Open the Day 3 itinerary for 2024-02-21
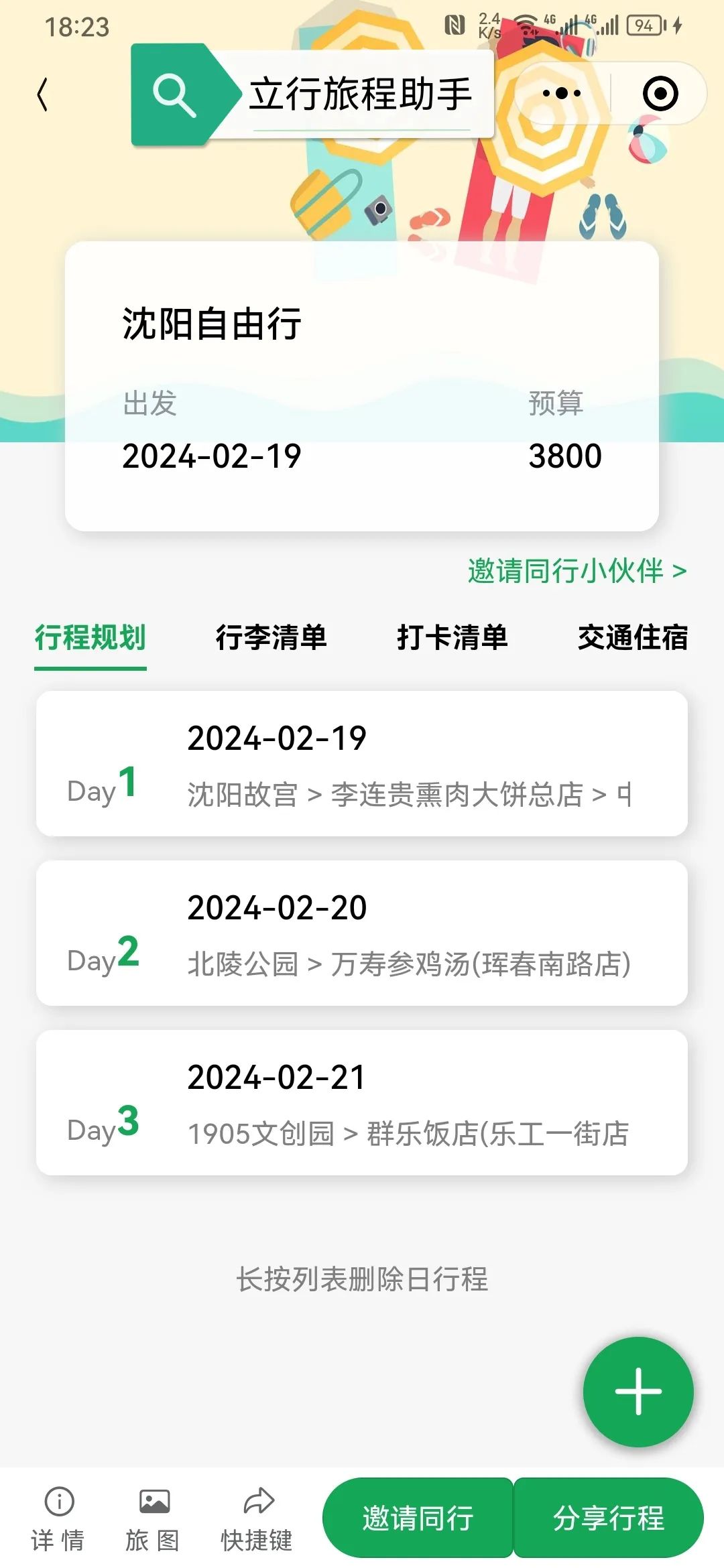The image size is (724, 1568). pyautogui.click(x=362, y=1103)
